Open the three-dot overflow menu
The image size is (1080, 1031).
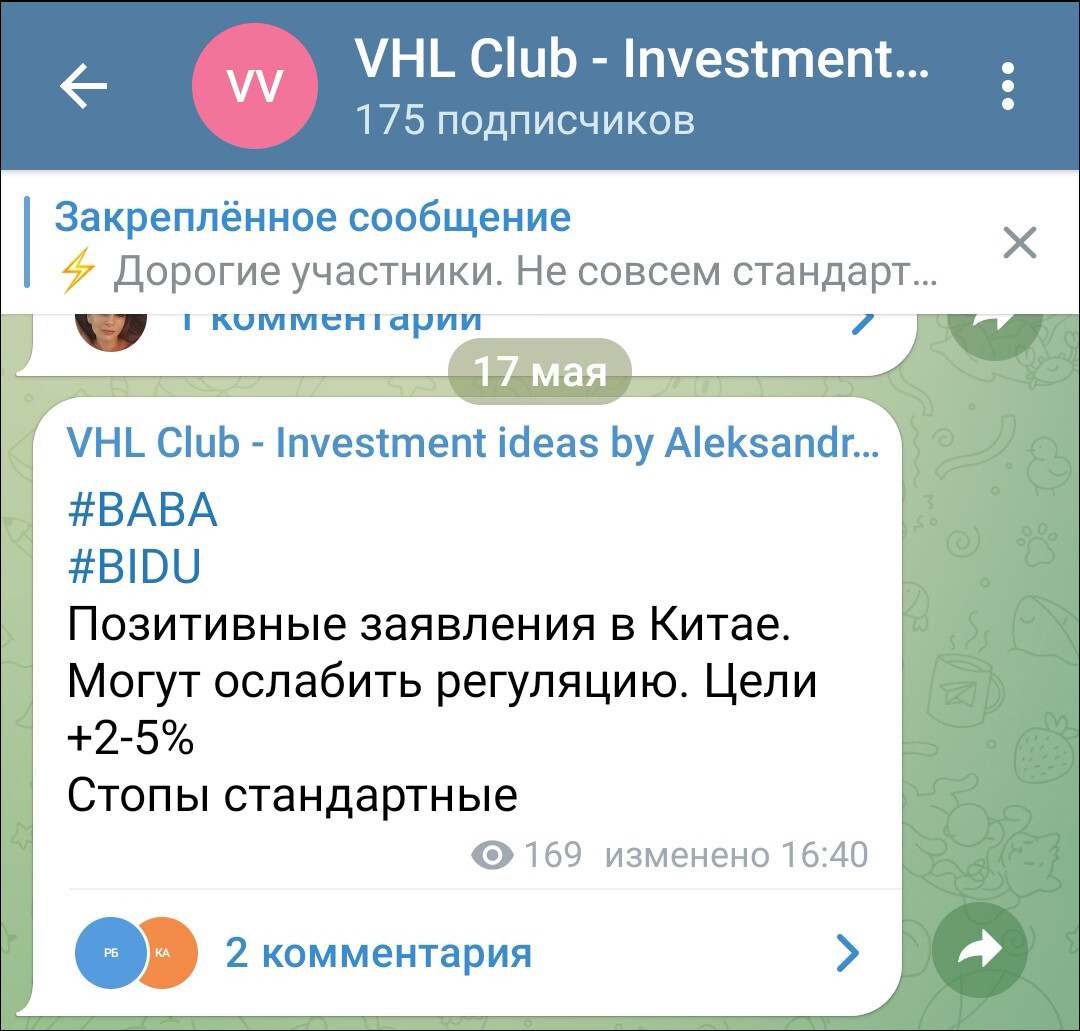pyautogui.click(x=1007, y=87)
